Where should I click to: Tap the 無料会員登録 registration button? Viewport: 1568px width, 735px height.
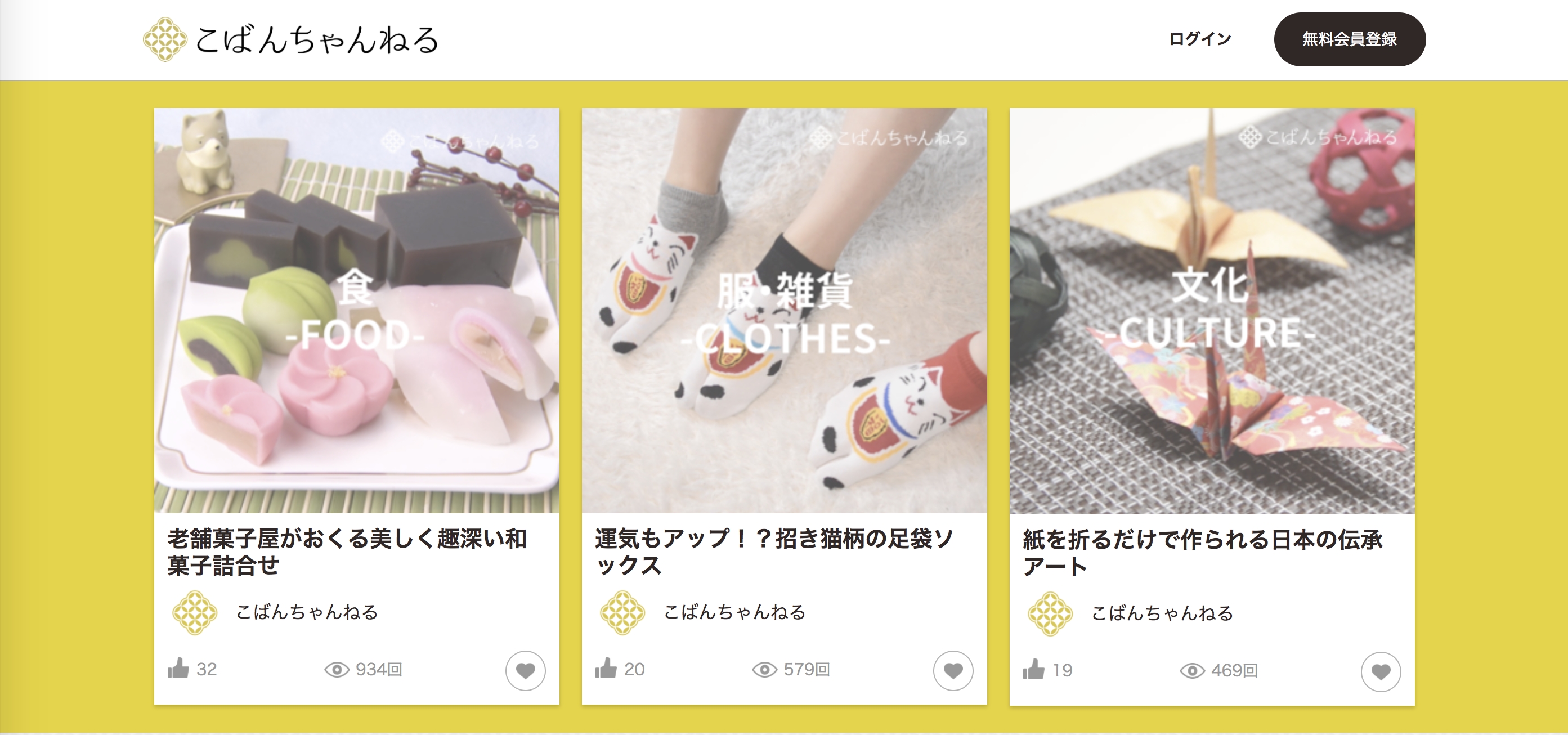coord(1349,39)
